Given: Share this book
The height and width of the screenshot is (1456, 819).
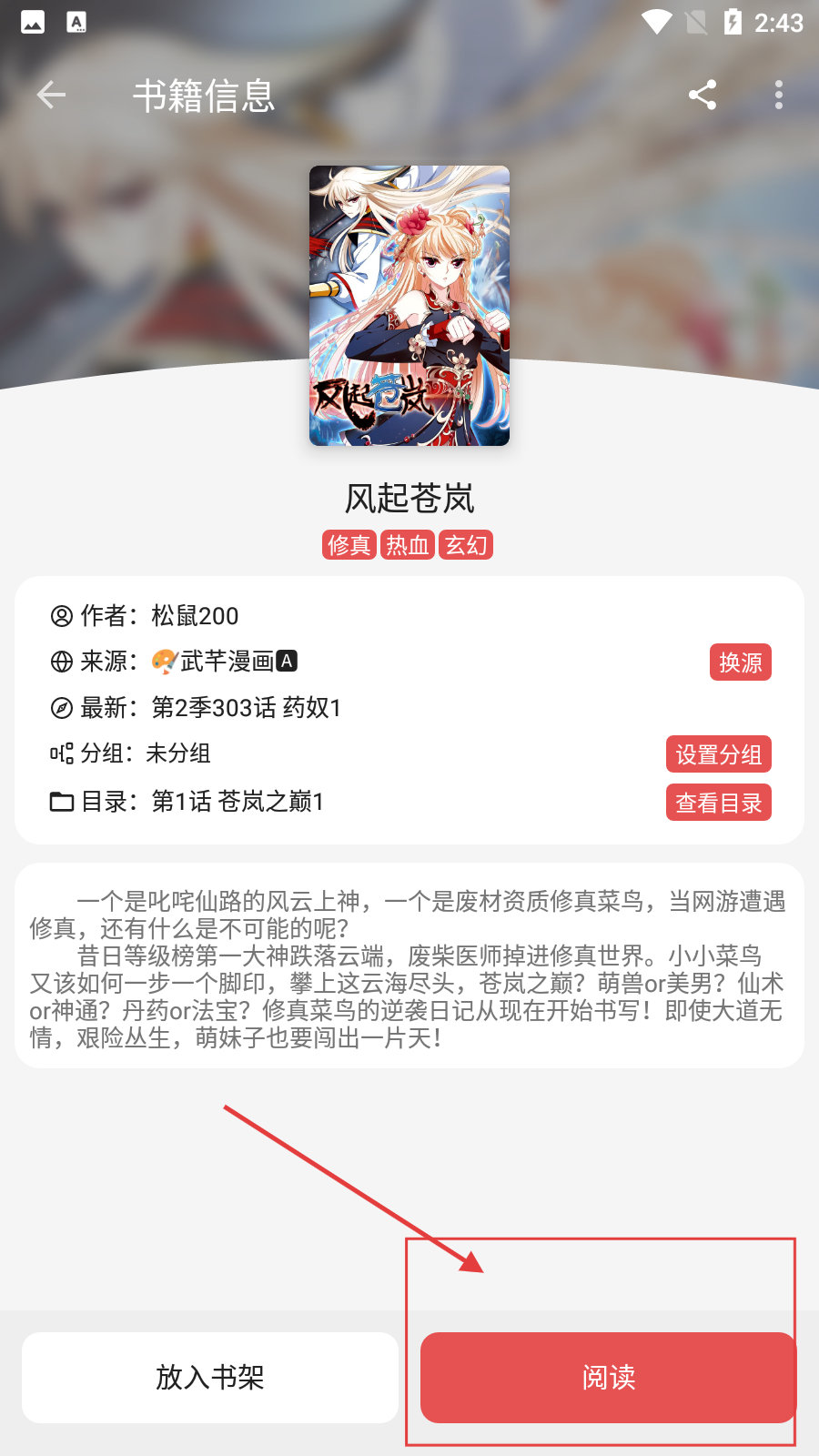Looking at the screenshot, I should (703, 95).
